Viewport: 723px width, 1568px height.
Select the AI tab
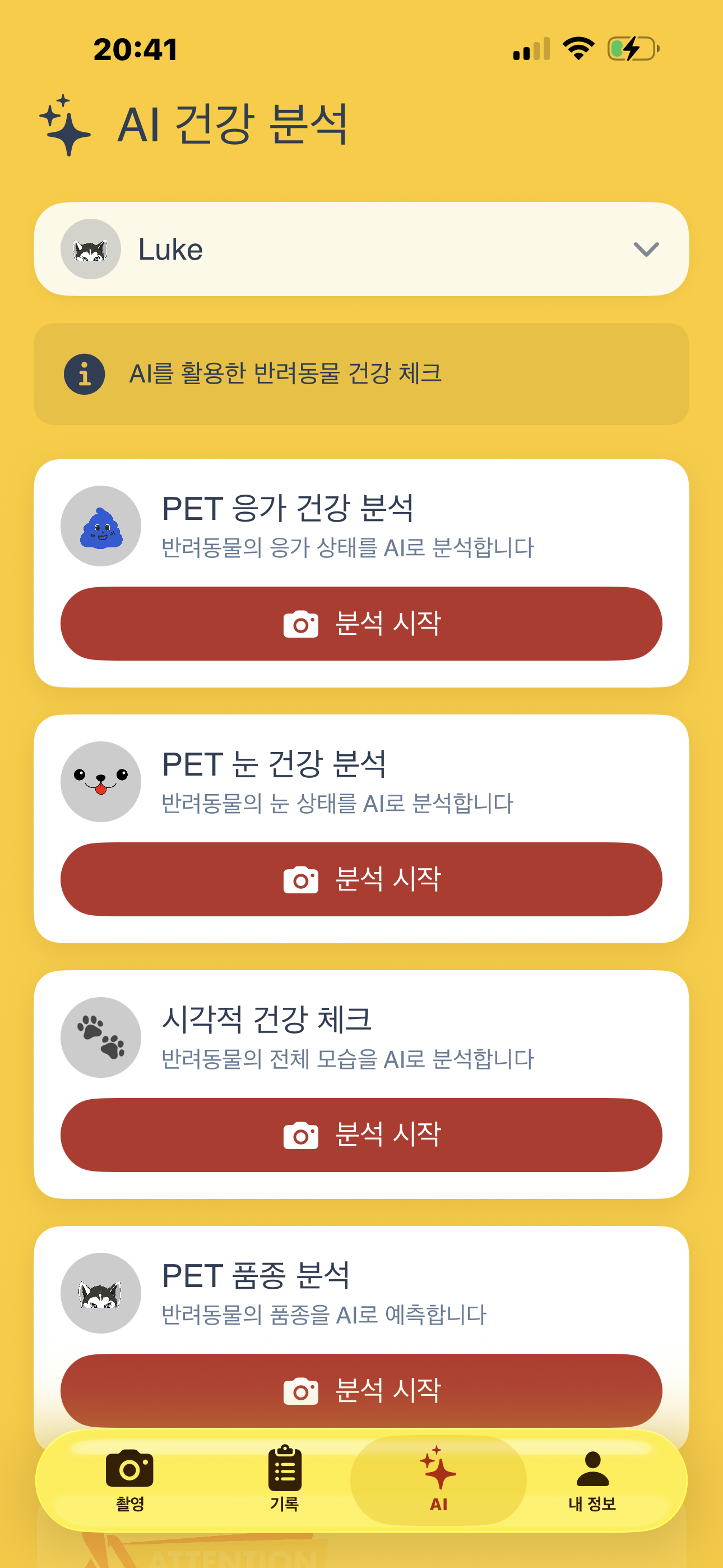tap(438, 1481)
